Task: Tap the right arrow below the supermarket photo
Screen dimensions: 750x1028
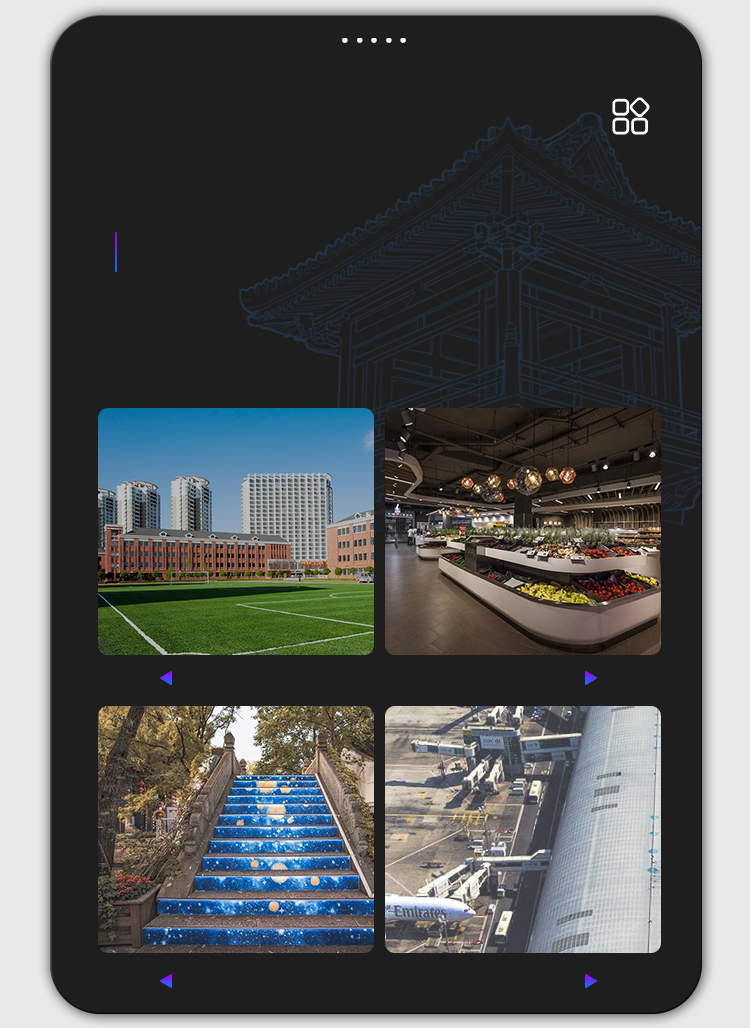Action: tap(590, 678)
